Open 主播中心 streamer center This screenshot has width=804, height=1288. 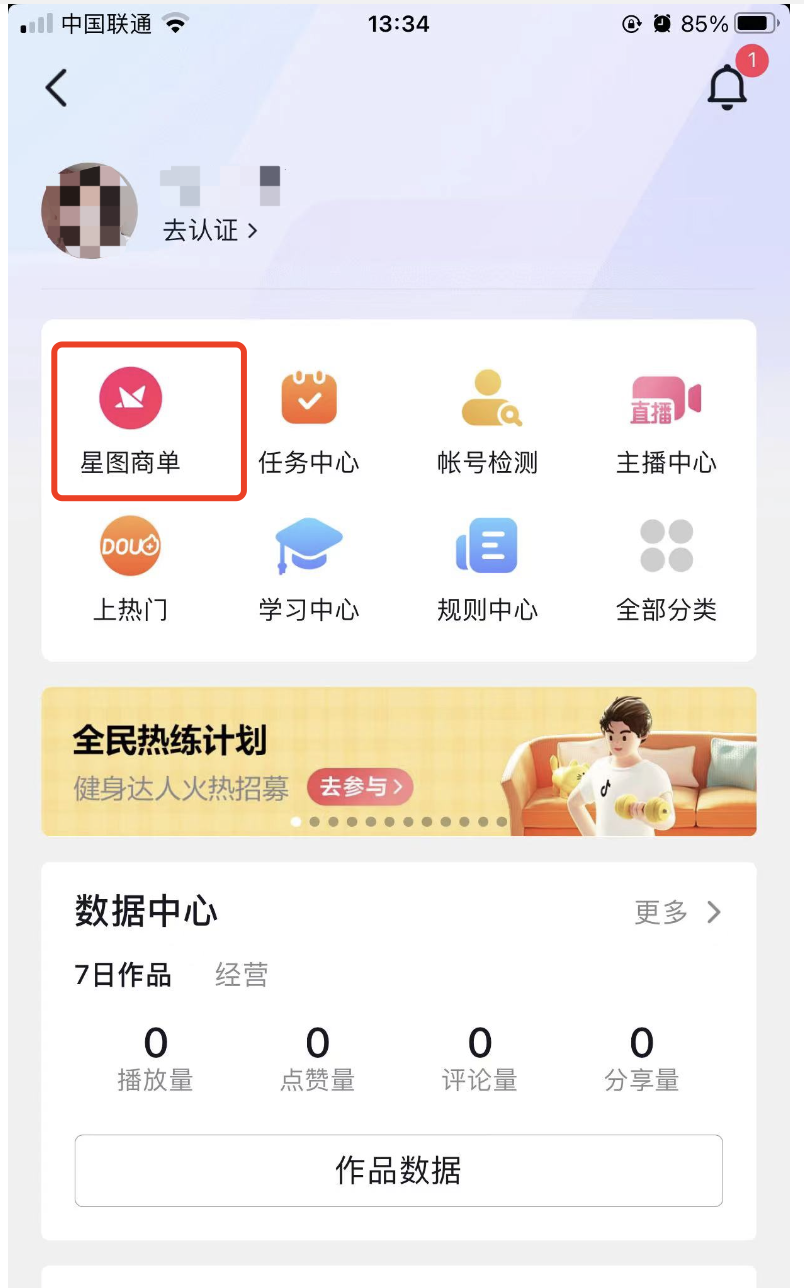click(x=666, y=420)
